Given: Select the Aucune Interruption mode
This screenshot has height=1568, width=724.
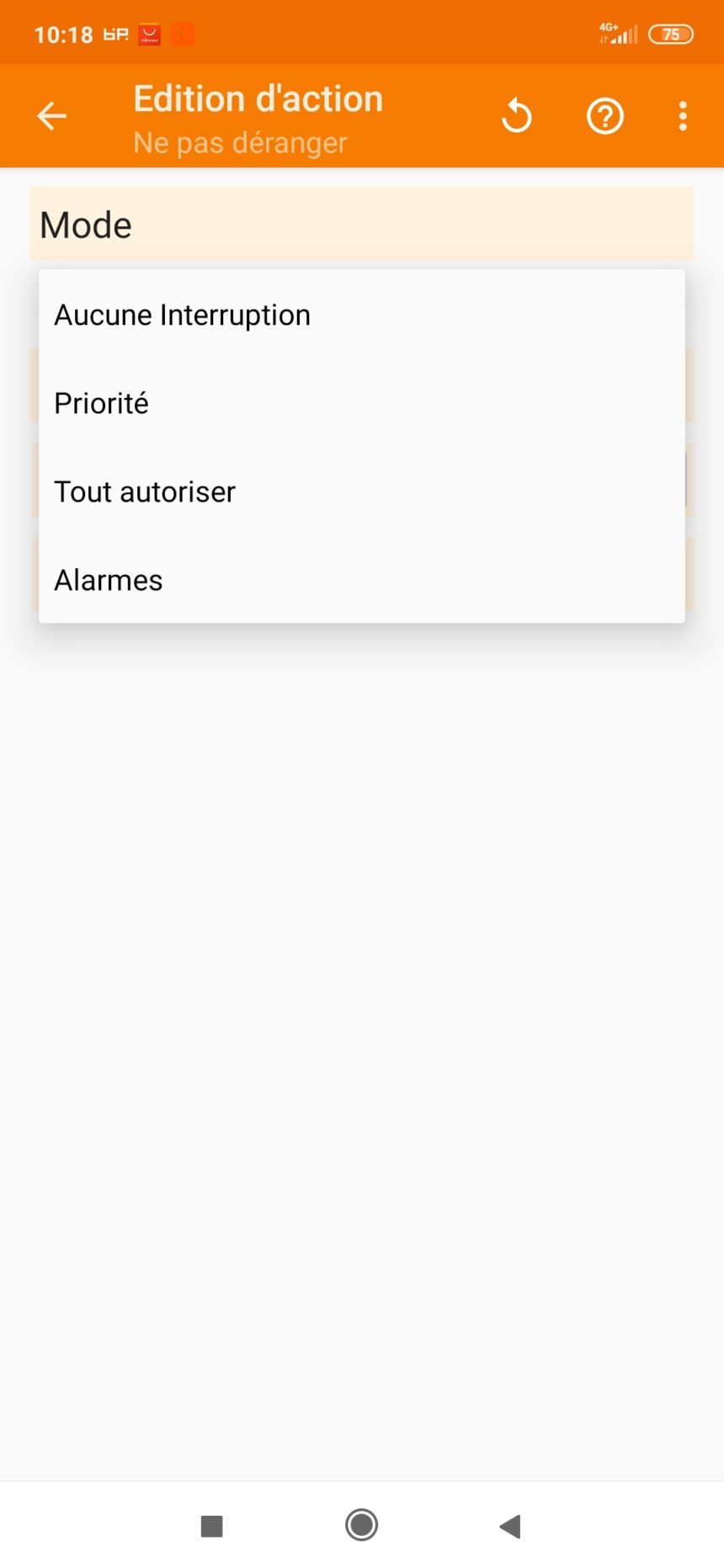Looking at the screenshot, I should click(182, 315).
